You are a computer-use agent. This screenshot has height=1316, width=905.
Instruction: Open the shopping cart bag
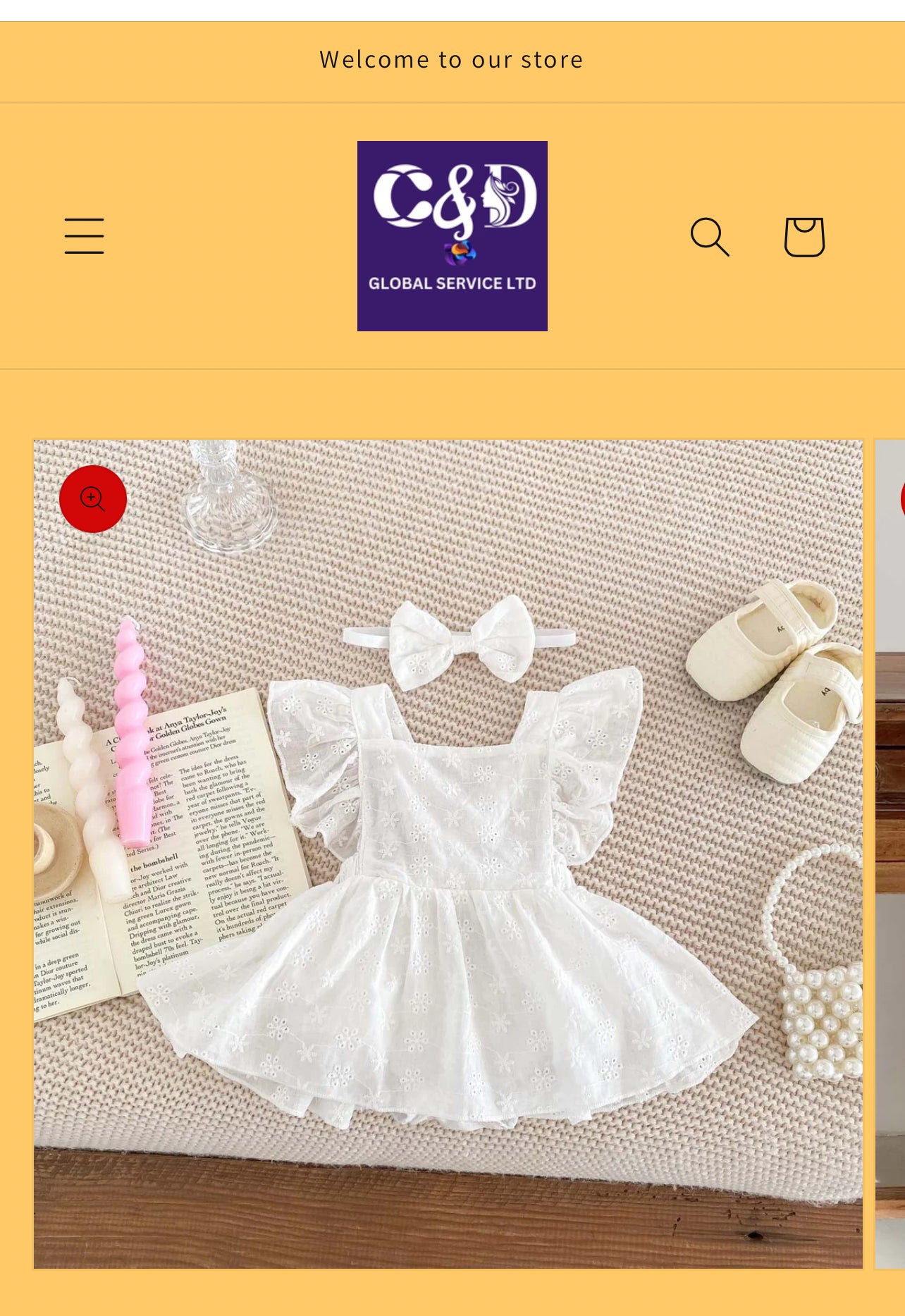click(804, 236)
